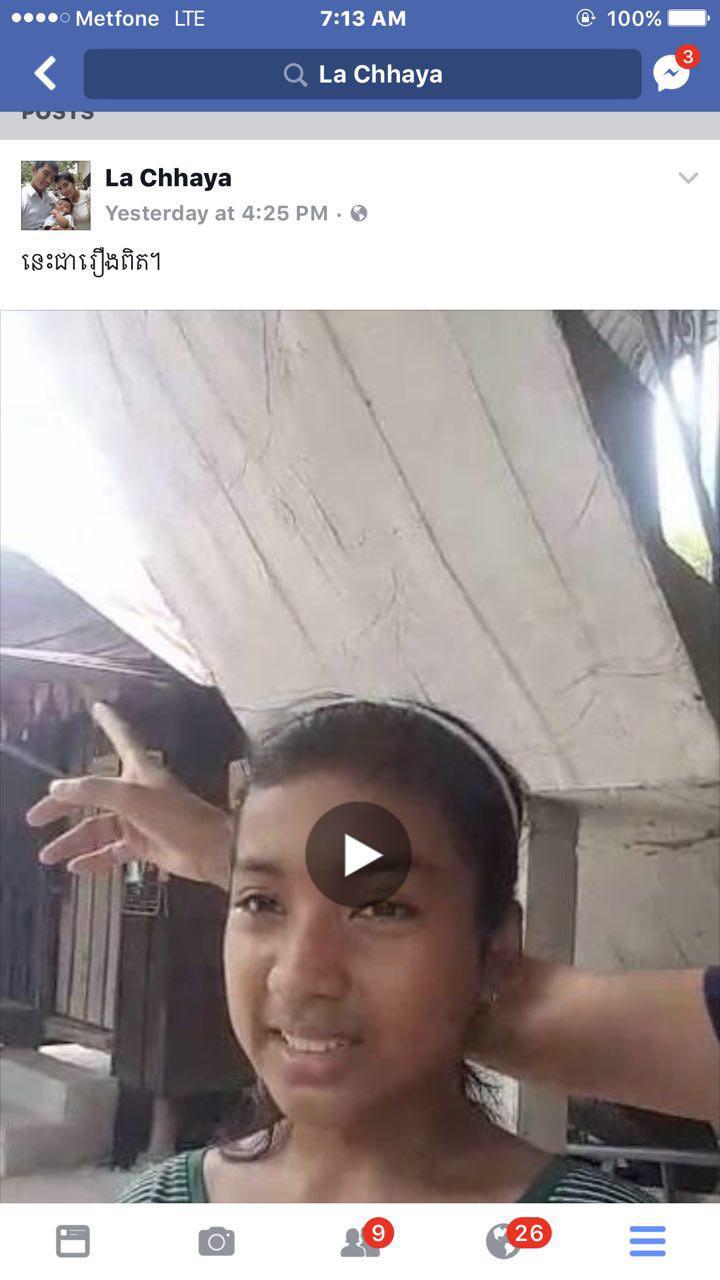Expand the post options chevron

tap(688, 178)
